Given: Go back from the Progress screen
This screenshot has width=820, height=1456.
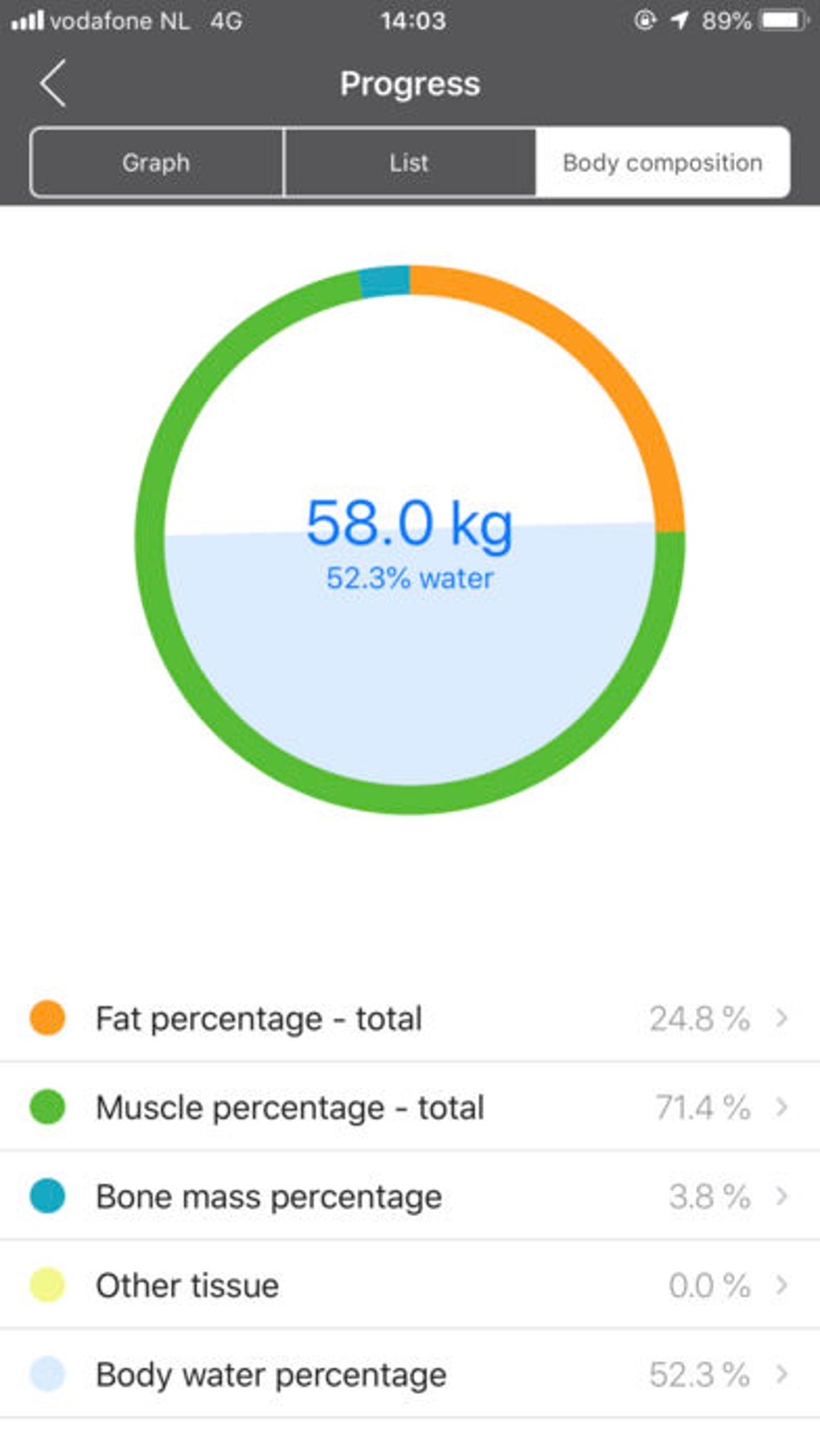Looking at the screenshot, I should click(x=53, y=84).
